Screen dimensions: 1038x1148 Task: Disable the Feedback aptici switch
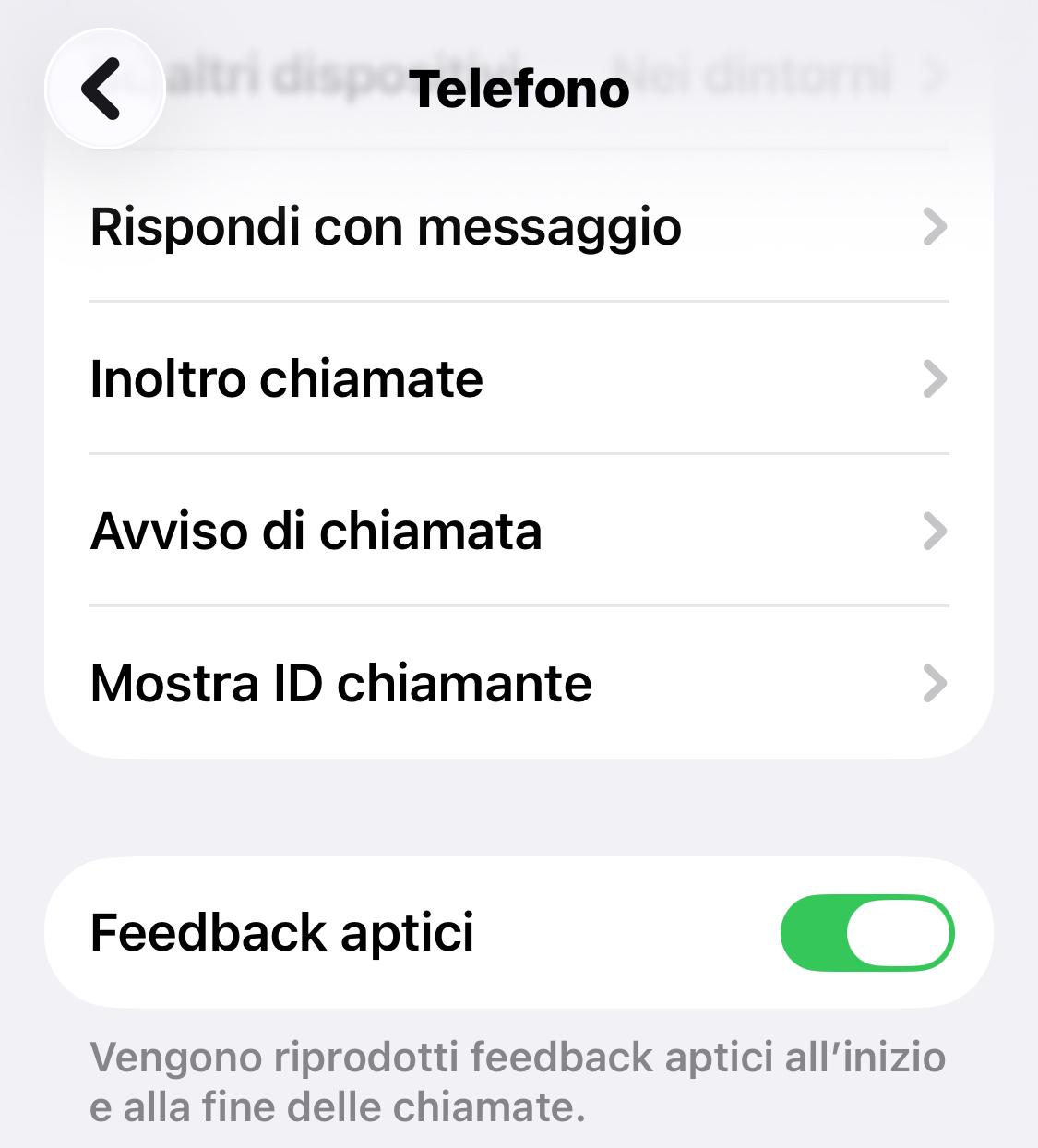(x=866, y=933)
